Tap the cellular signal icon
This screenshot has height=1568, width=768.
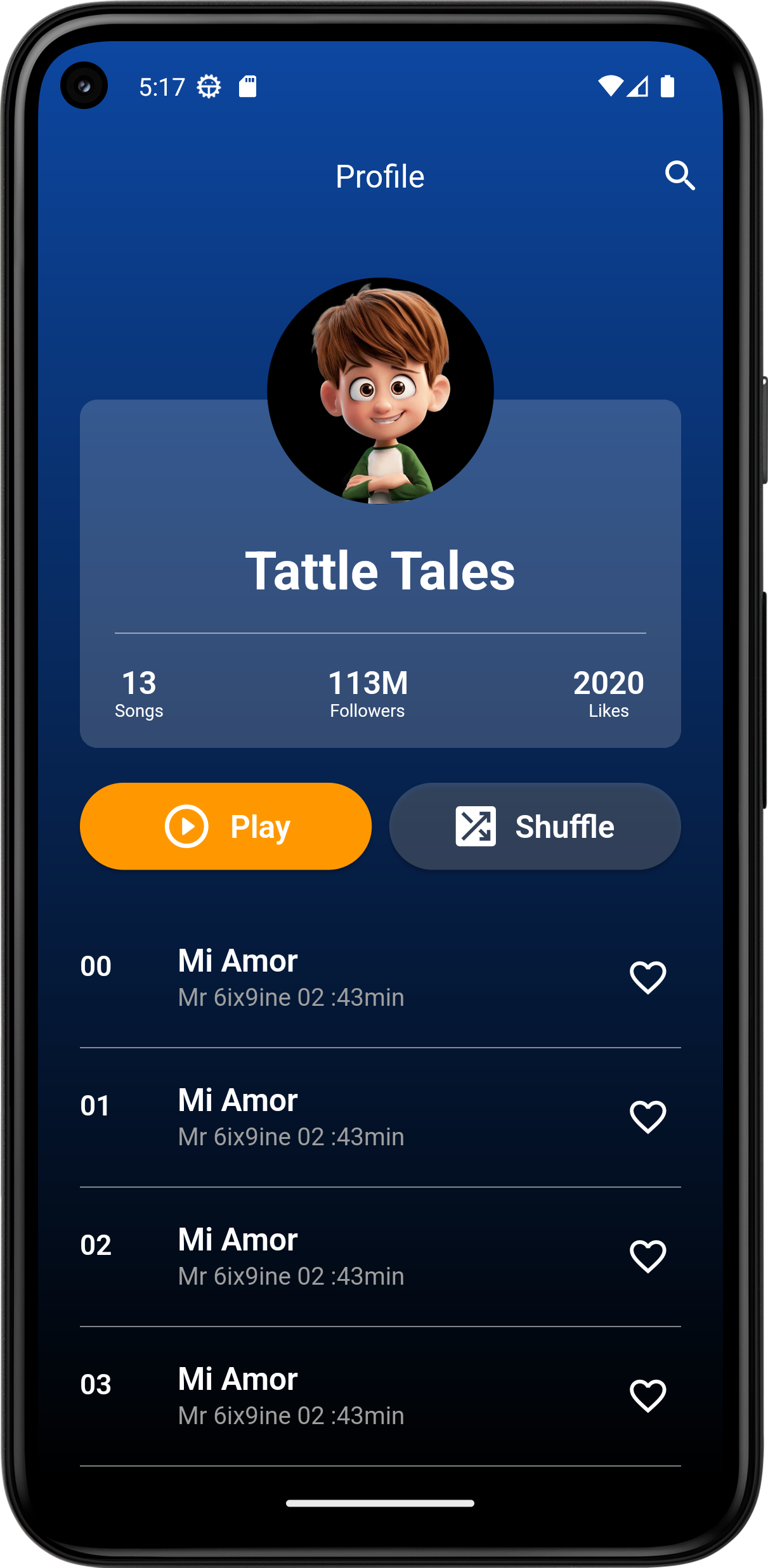pos(639,87)
